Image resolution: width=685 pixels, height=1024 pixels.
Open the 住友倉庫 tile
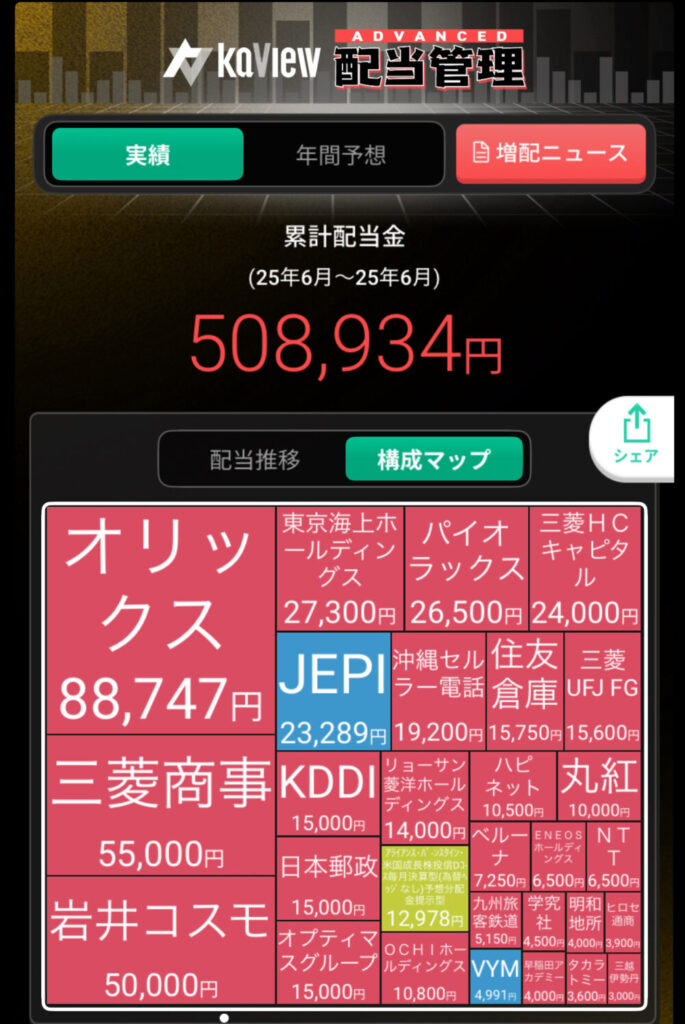pyautogui.click(x=525, y=690)
